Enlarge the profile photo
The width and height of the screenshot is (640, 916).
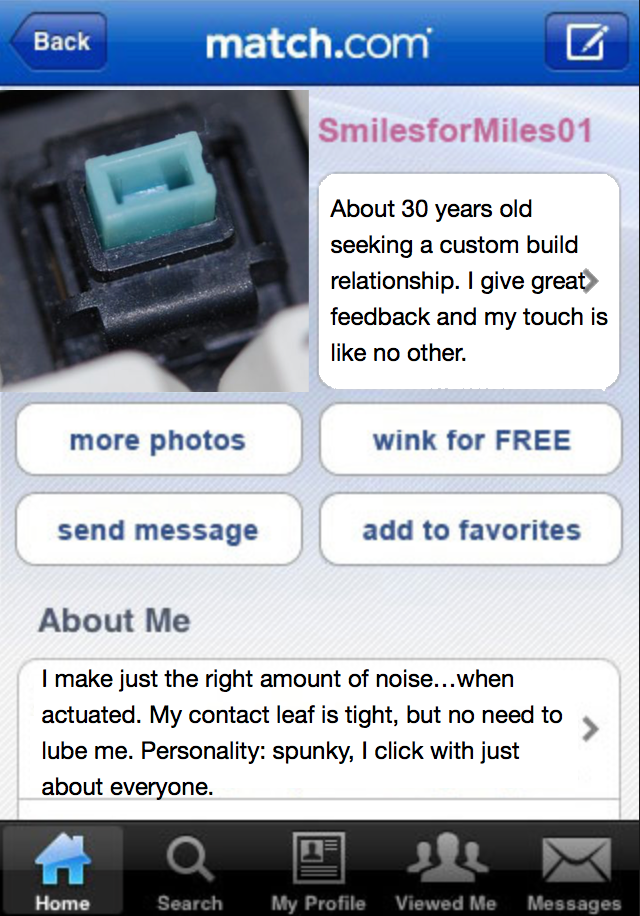154,240
